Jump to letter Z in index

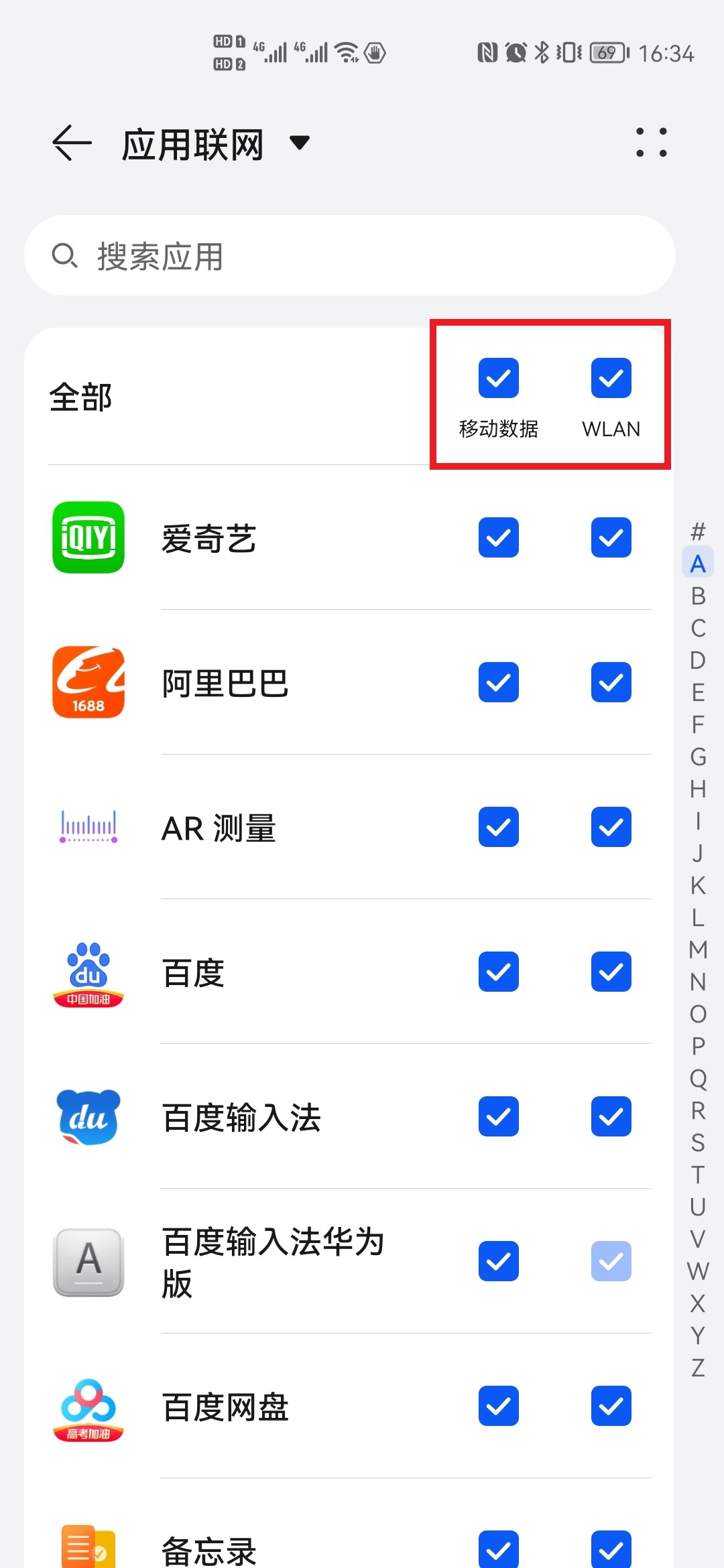[x=698, y=1368]
